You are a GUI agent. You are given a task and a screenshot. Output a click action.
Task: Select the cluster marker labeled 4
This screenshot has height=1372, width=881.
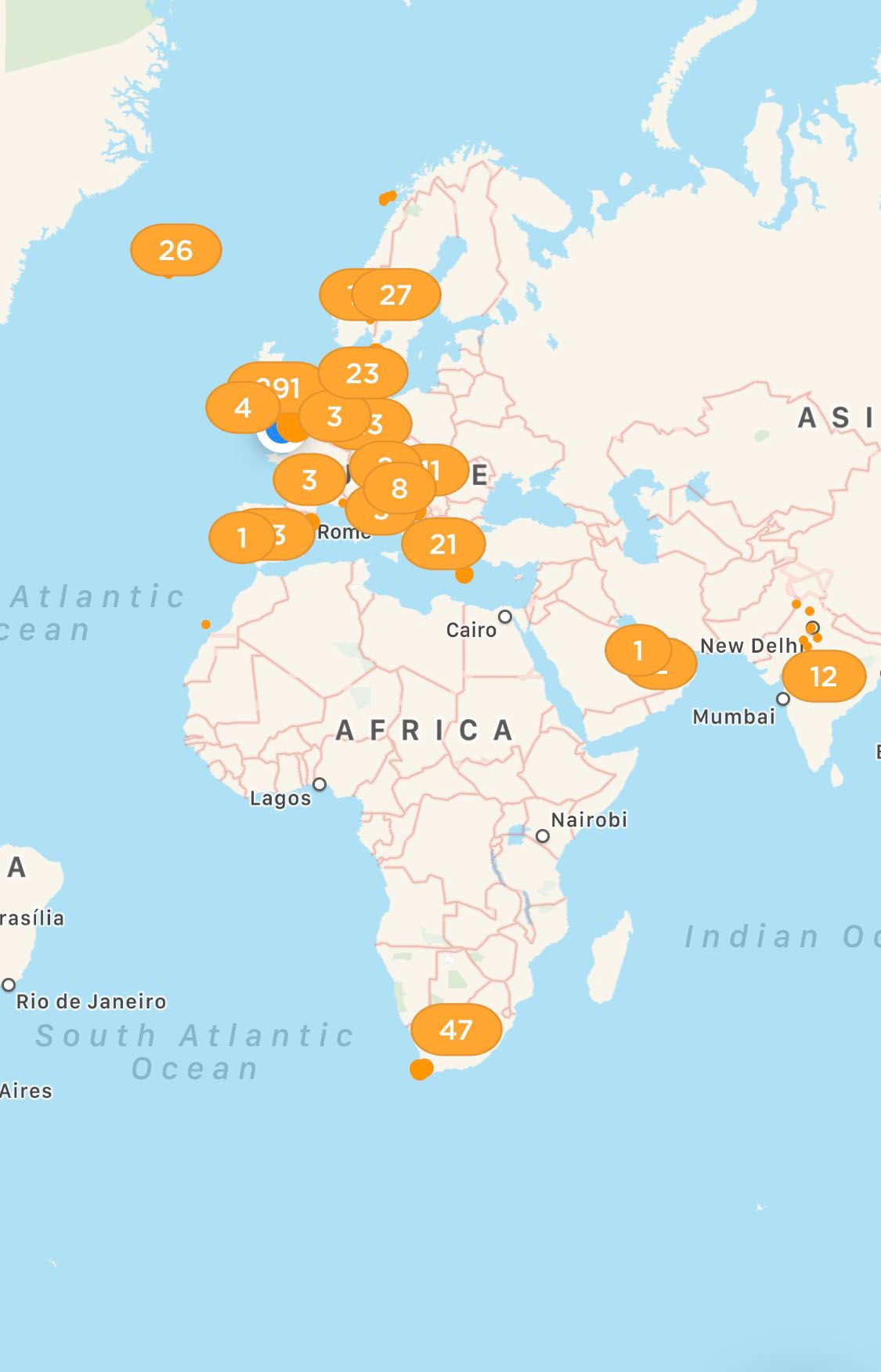coord(242,408)
